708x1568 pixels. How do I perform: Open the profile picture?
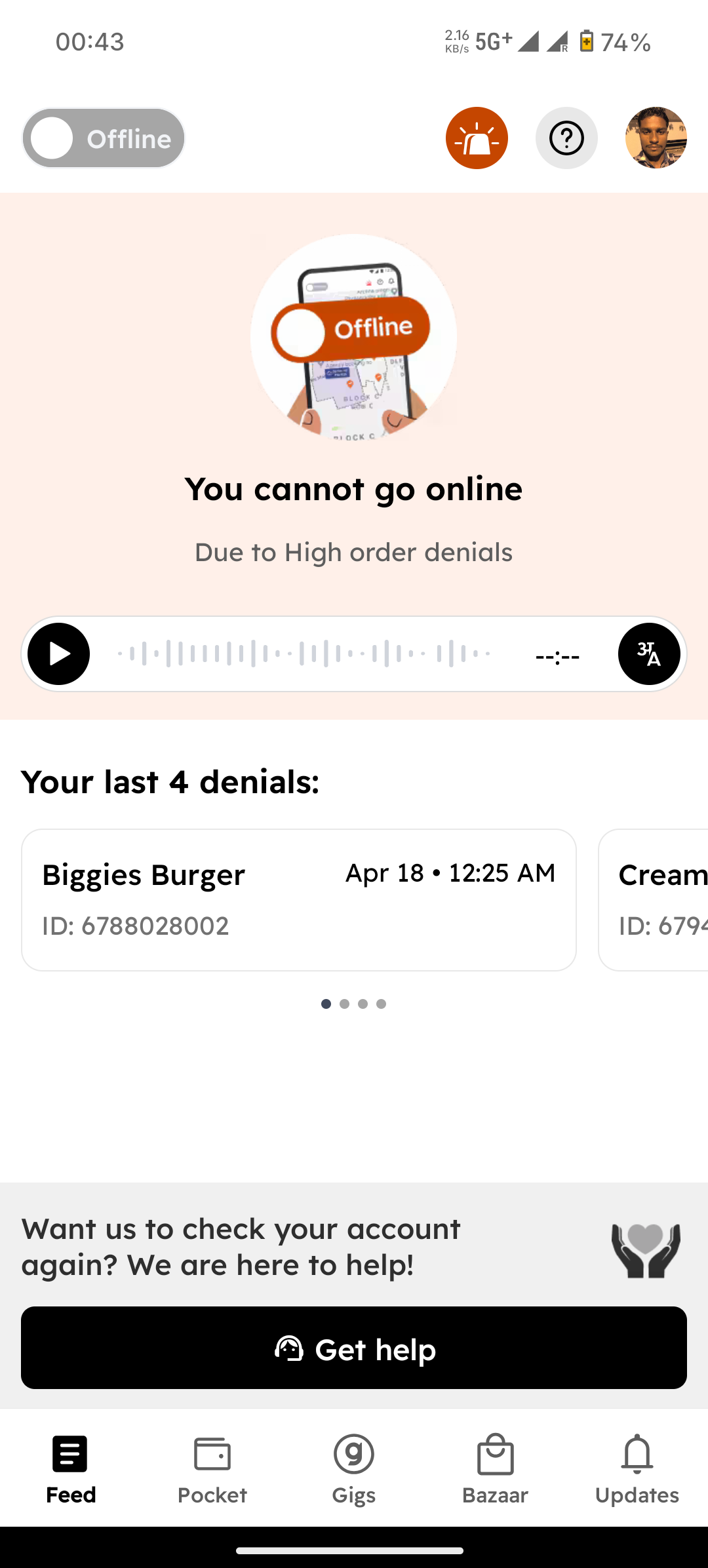pos(656,138)
